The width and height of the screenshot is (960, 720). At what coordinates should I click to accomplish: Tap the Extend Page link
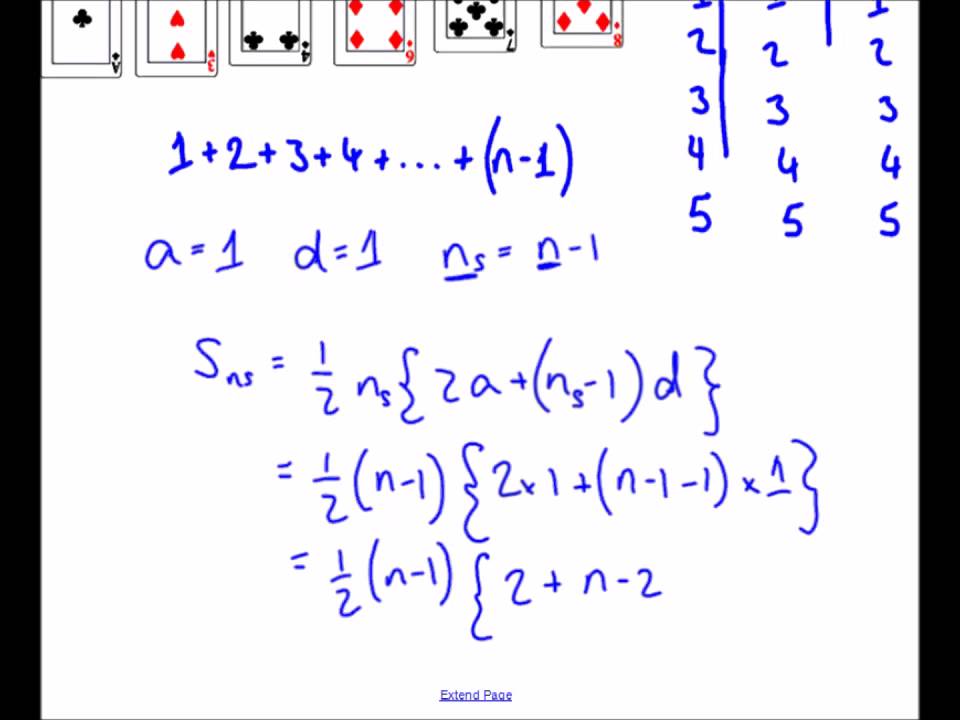click(x=476, y=695)
